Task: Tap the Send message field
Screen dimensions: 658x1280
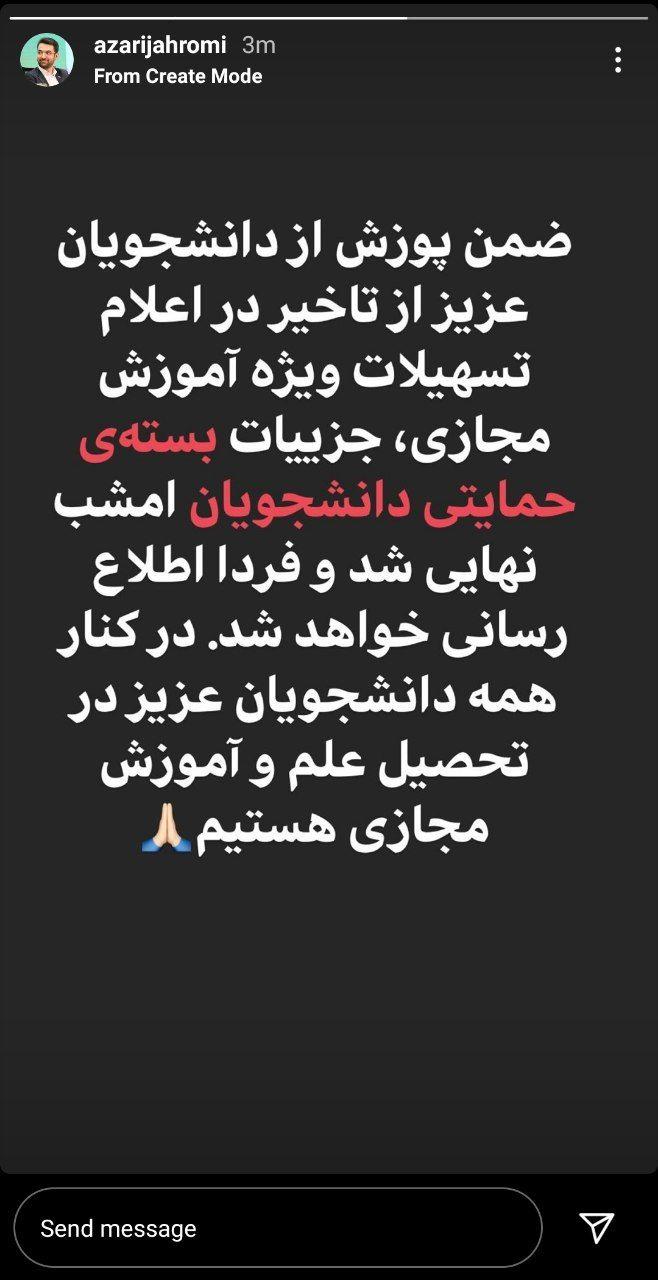Action: (278, 1228)
